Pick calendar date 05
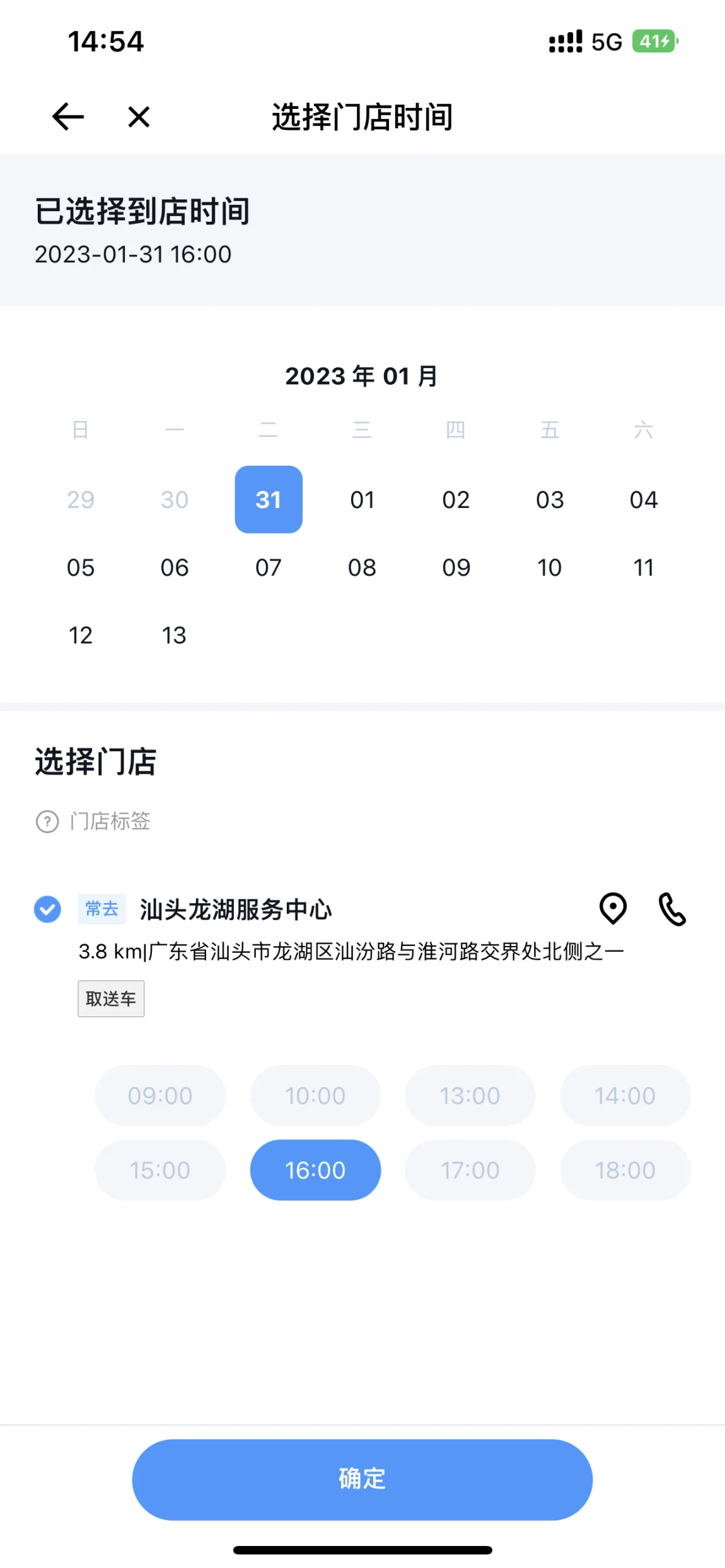 point(81,567)
